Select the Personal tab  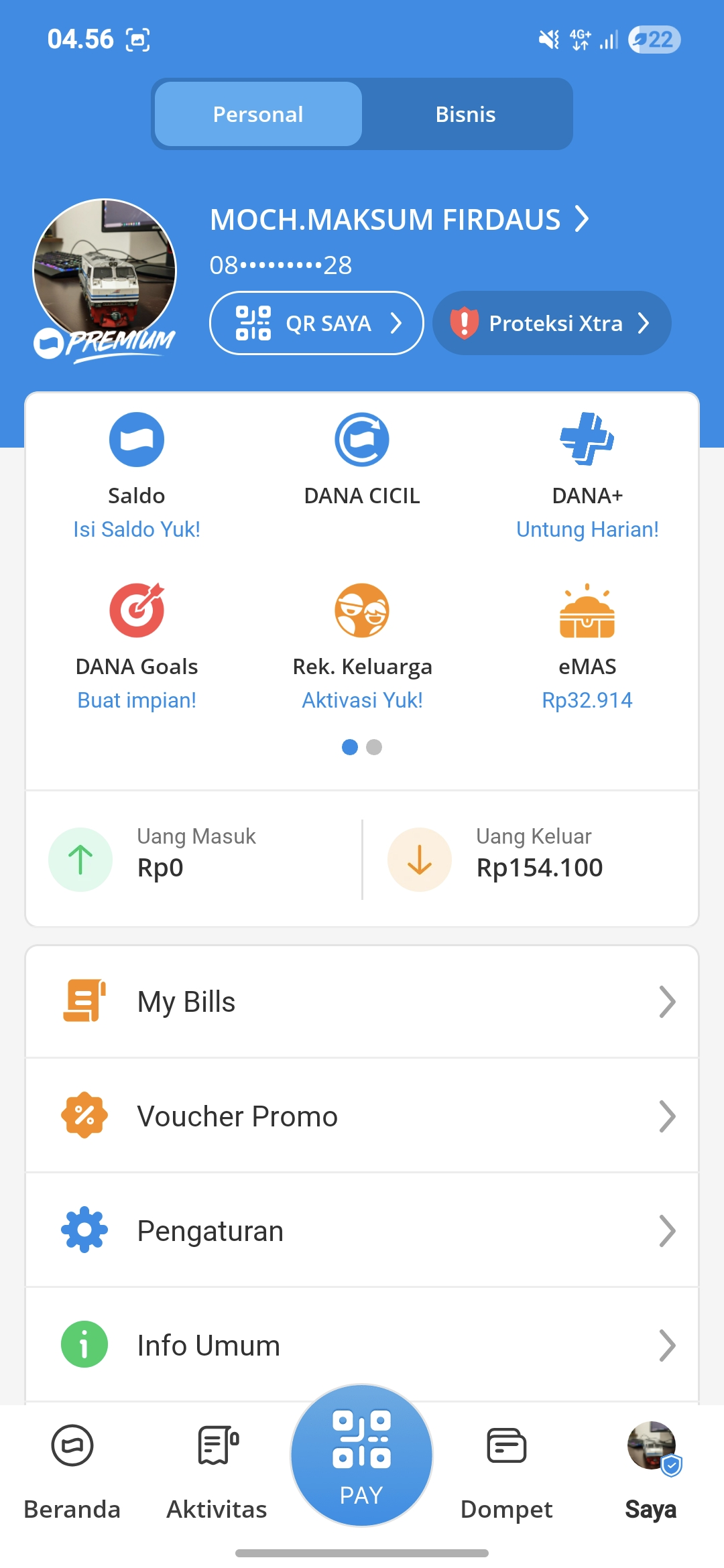point(258,114)
